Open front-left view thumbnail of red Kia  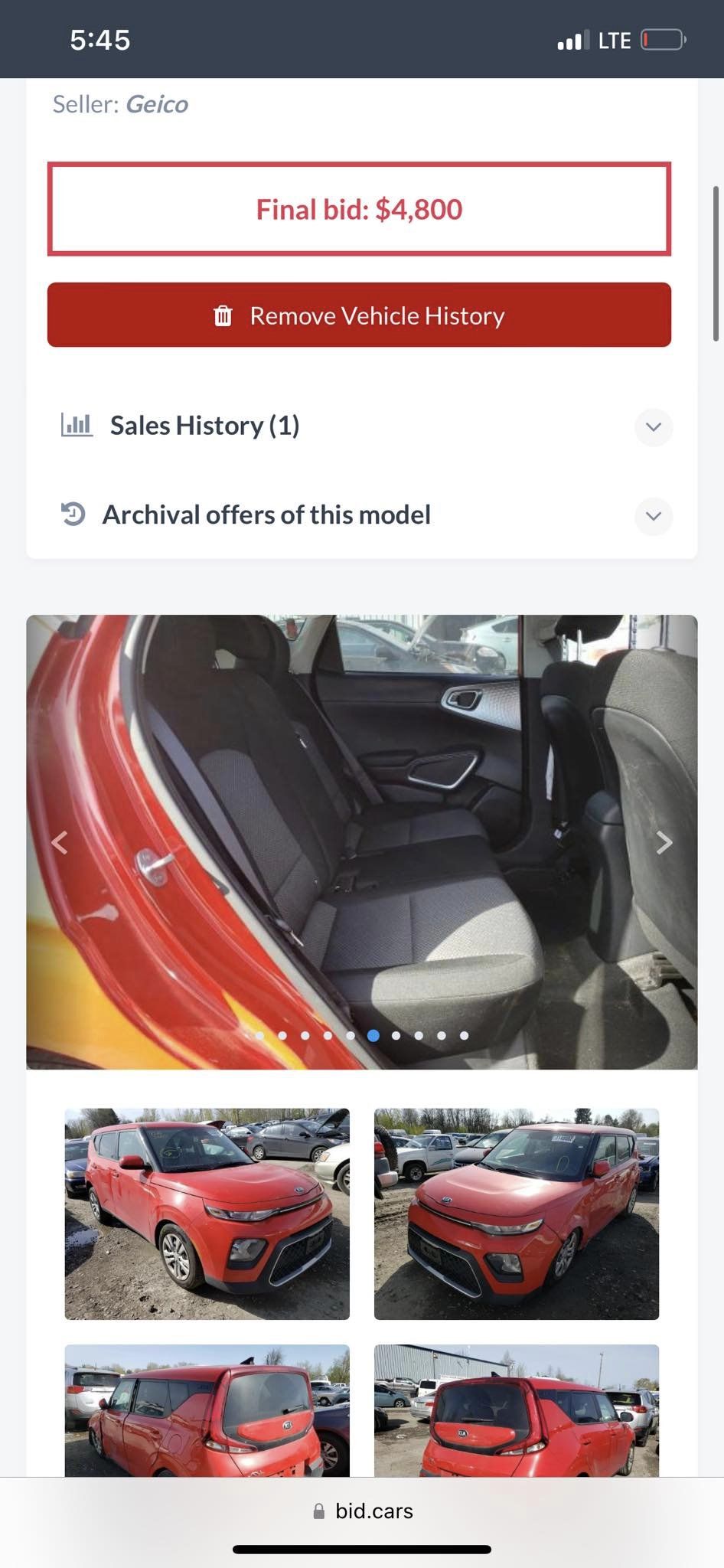click(x=207, y=1214)
